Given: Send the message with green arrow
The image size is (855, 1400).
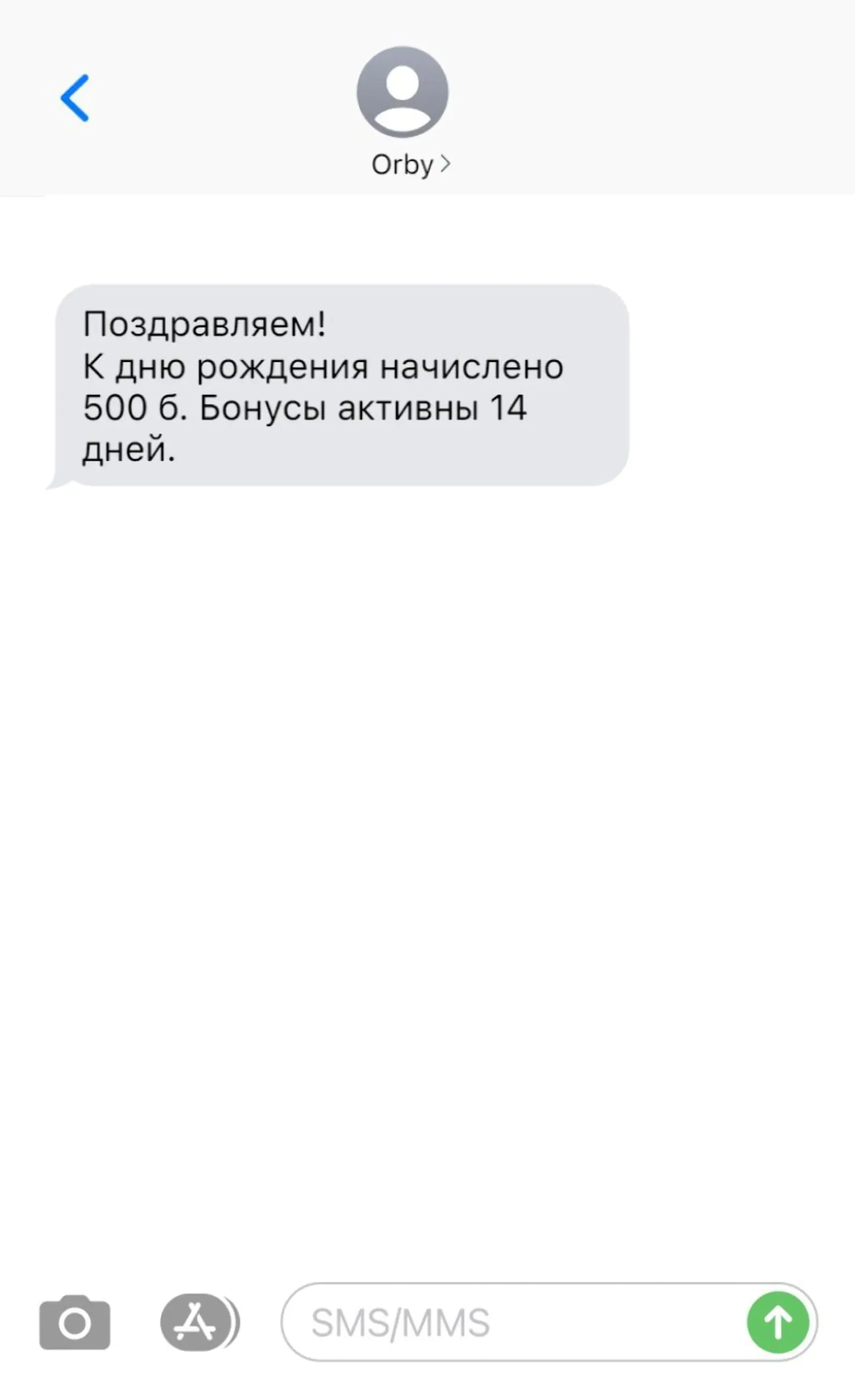Looking at the screenshot, I should [778, 1322].
